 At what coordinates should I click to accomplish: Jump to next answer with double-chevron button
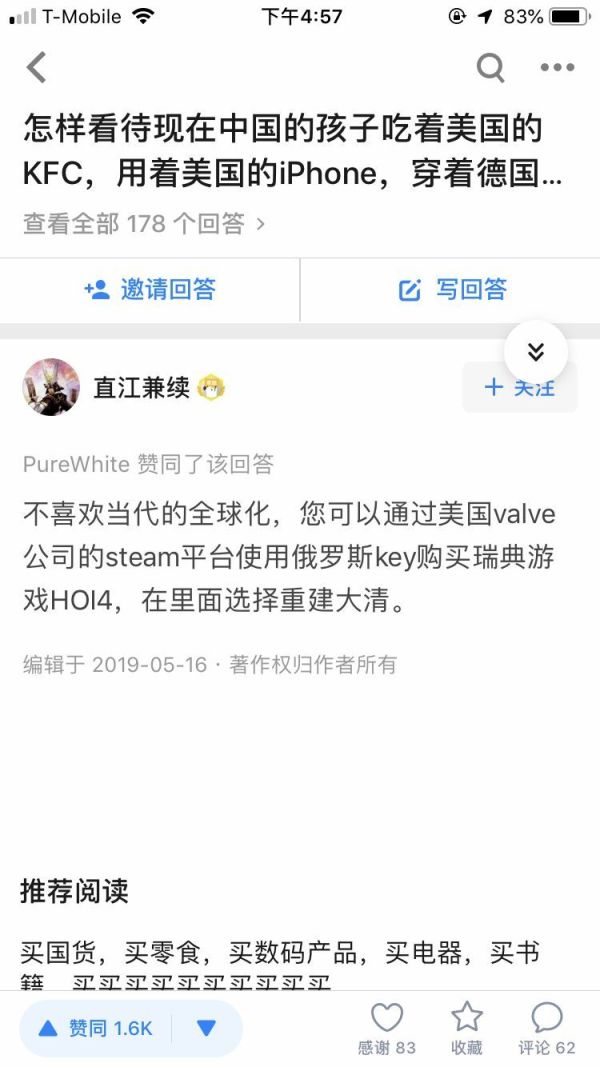(x=536, y=352)
